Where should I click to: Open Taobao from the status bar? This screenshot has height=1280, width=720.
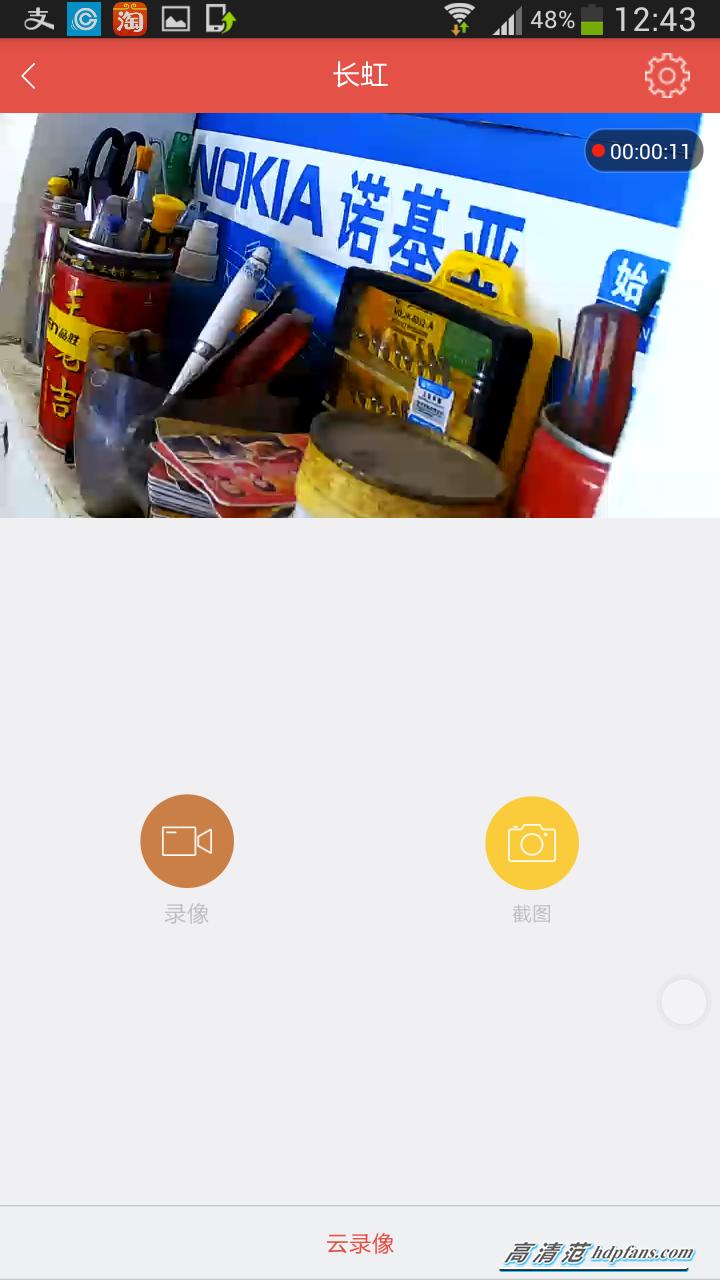pos(128,17)
